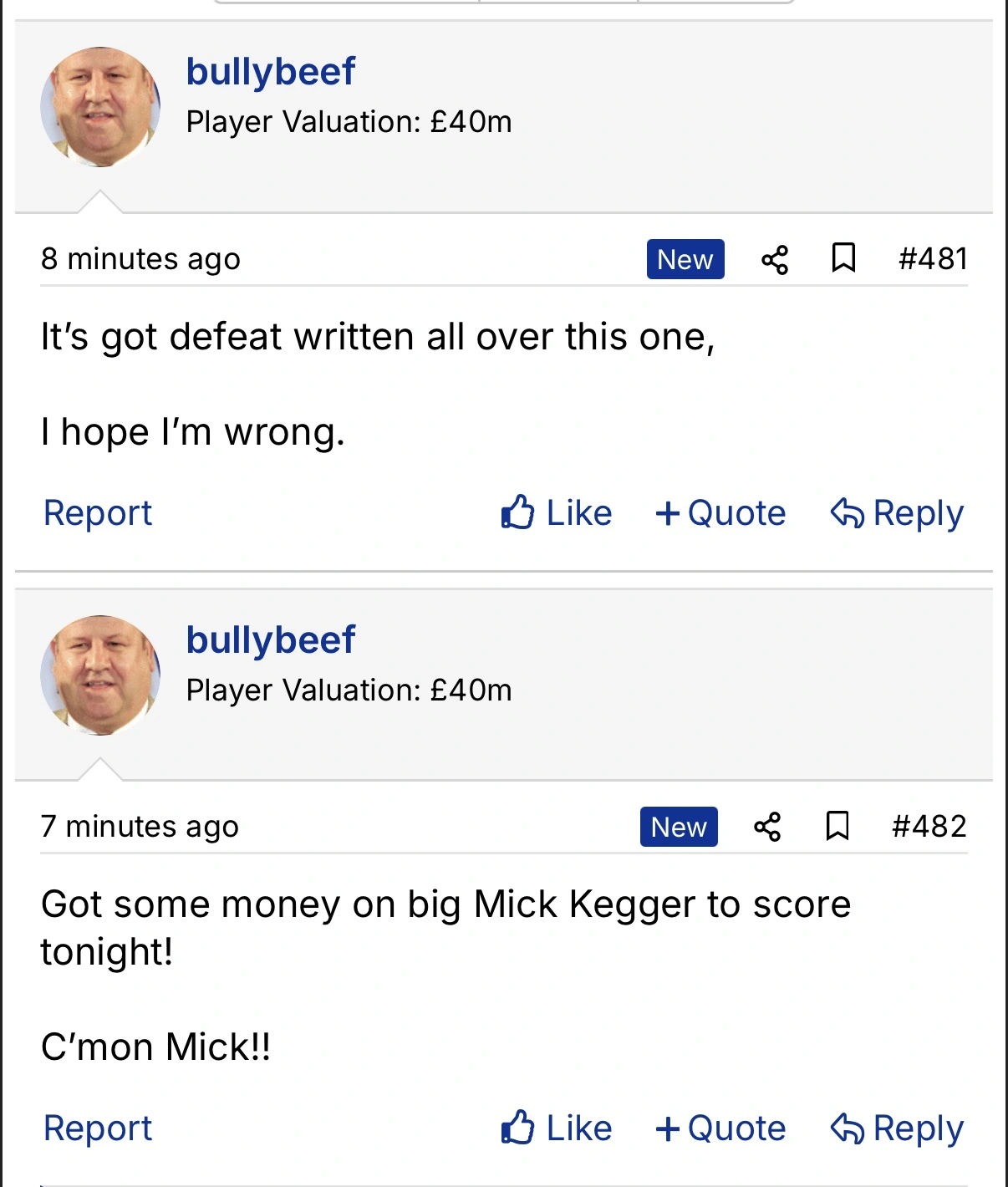The width and height of the screenshot is (1008, 1187).
Task: Like the "C'mon Mick!!" post
Action: (557, 1128)
